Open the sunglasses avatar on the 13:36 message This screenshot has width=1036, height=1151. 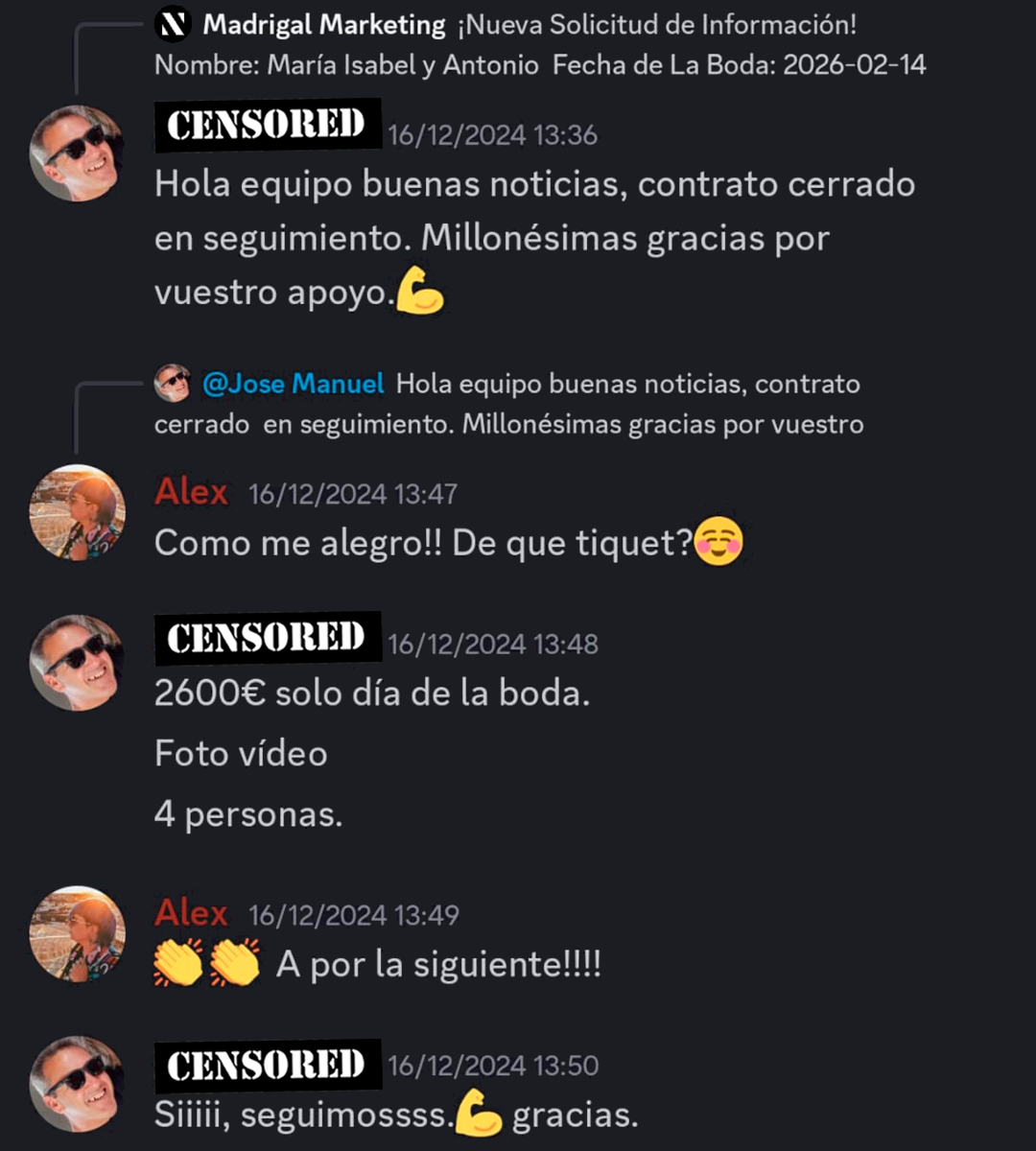[78, 153]
